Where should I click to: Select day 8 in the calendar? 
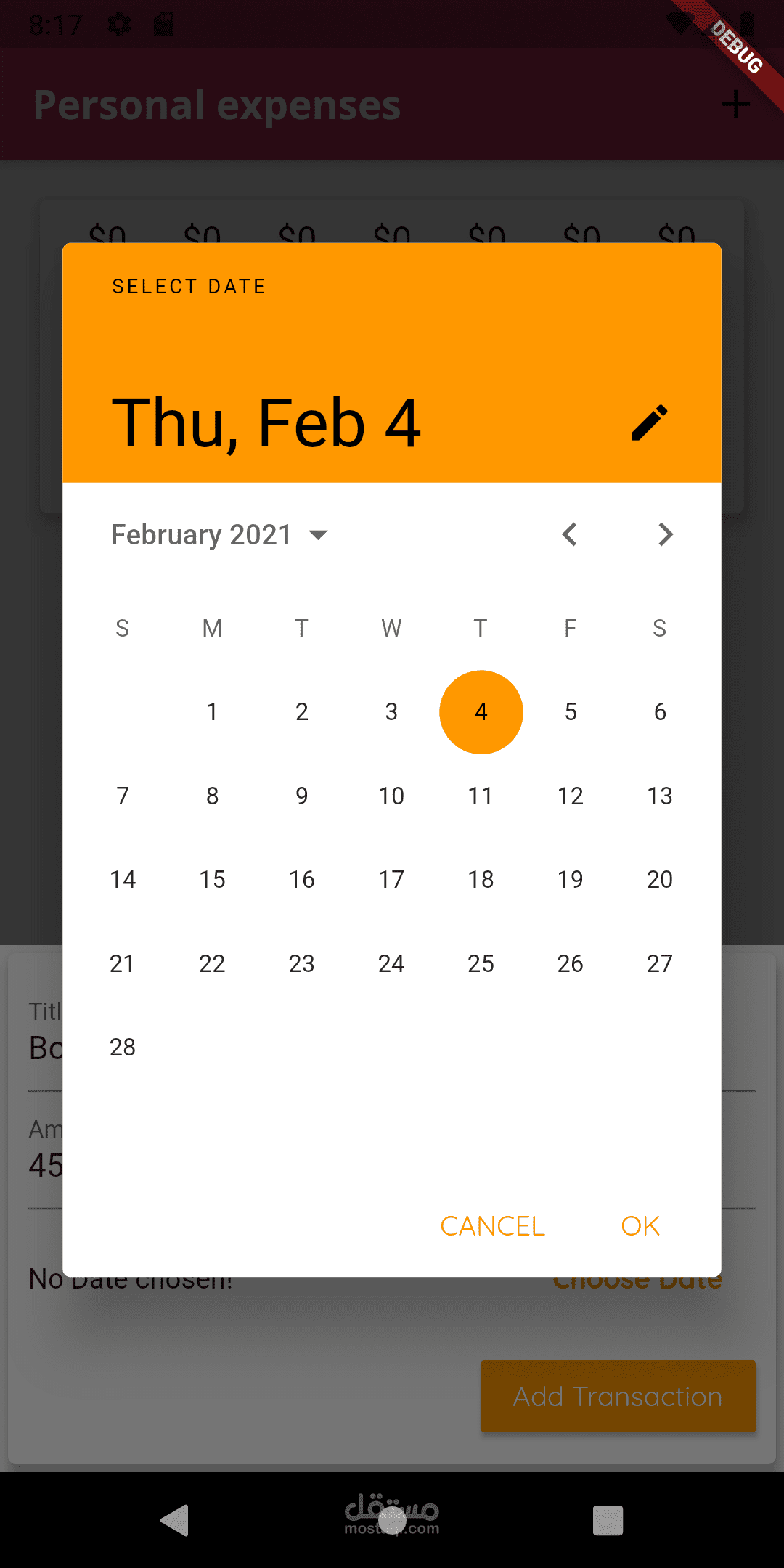212,796
